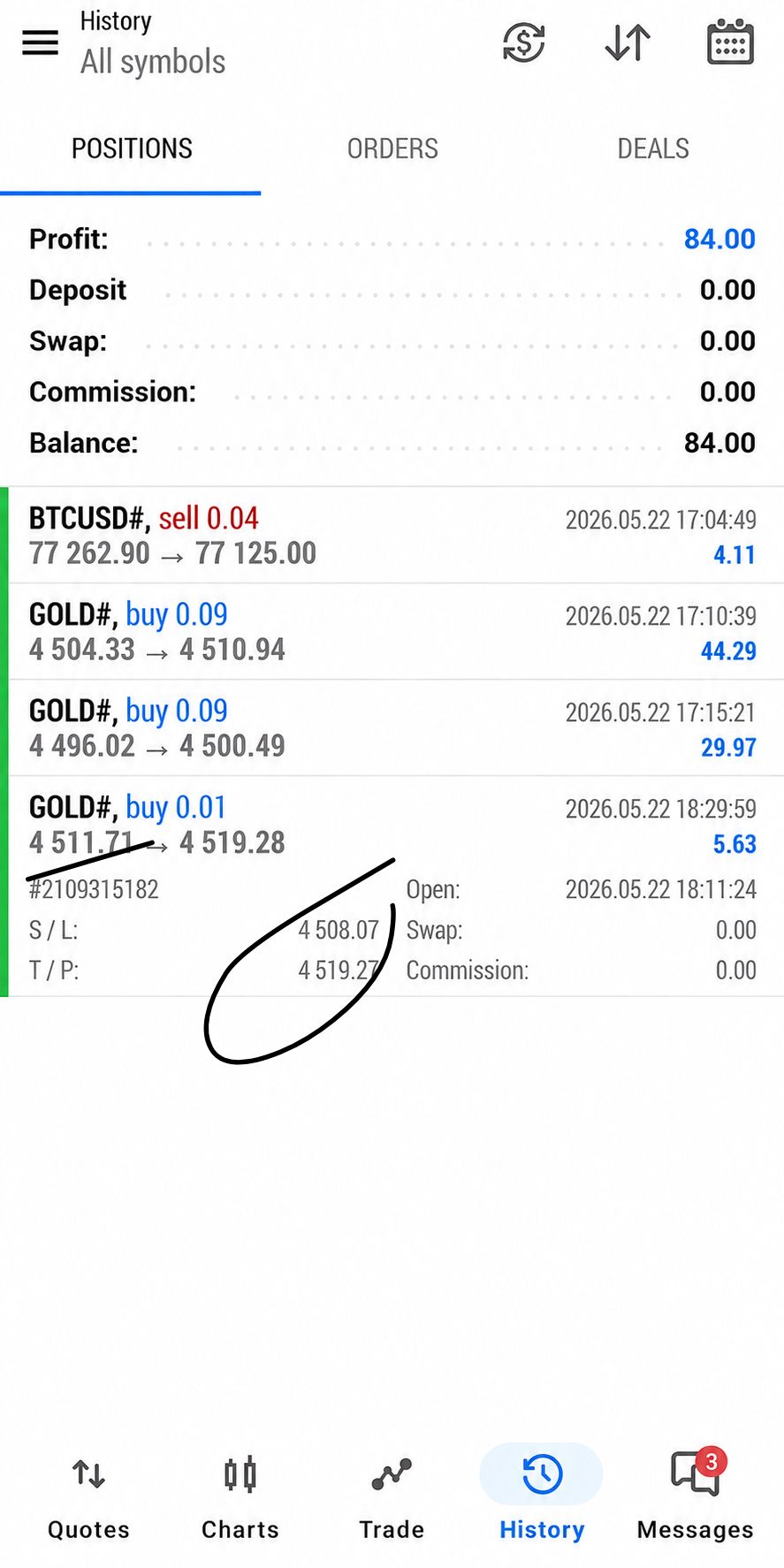The width and height of the screenshot is (784, 1568).
Task: Tap the currency symbol filter icon
Action: (523, 42)
